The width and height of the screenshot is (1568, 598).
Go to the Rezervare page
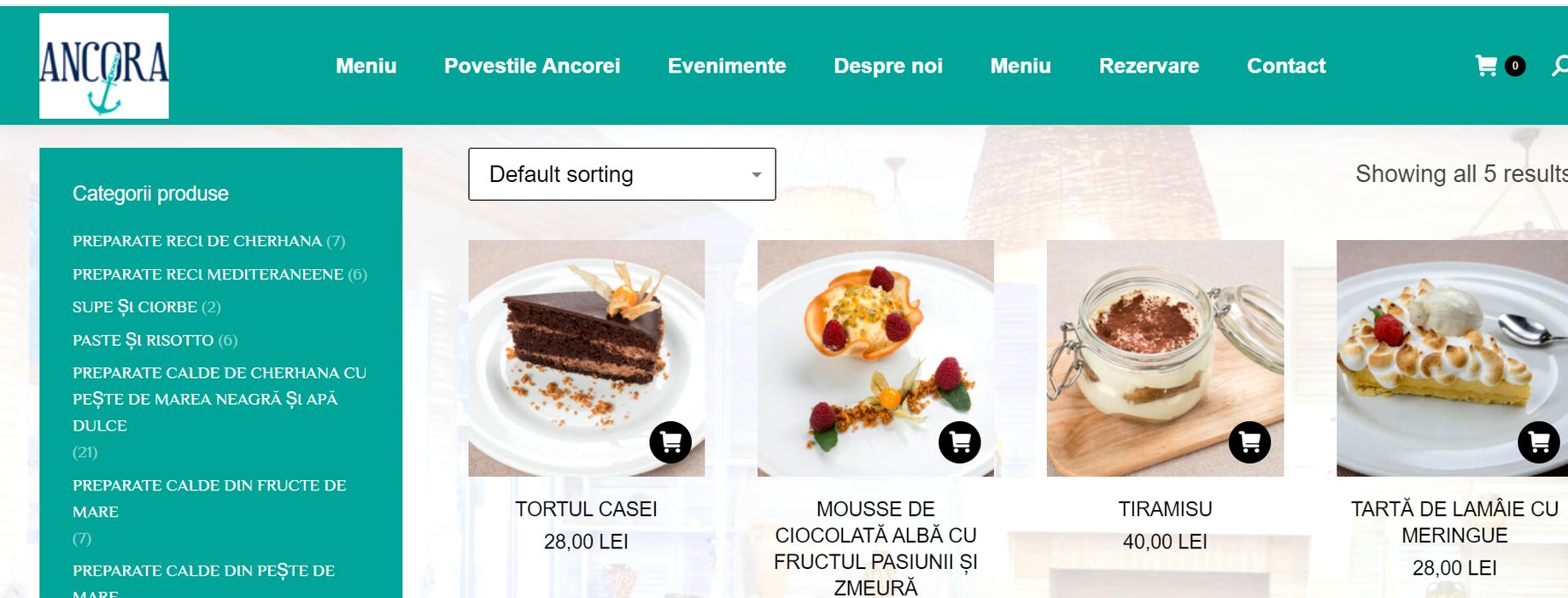(1148, 66)
